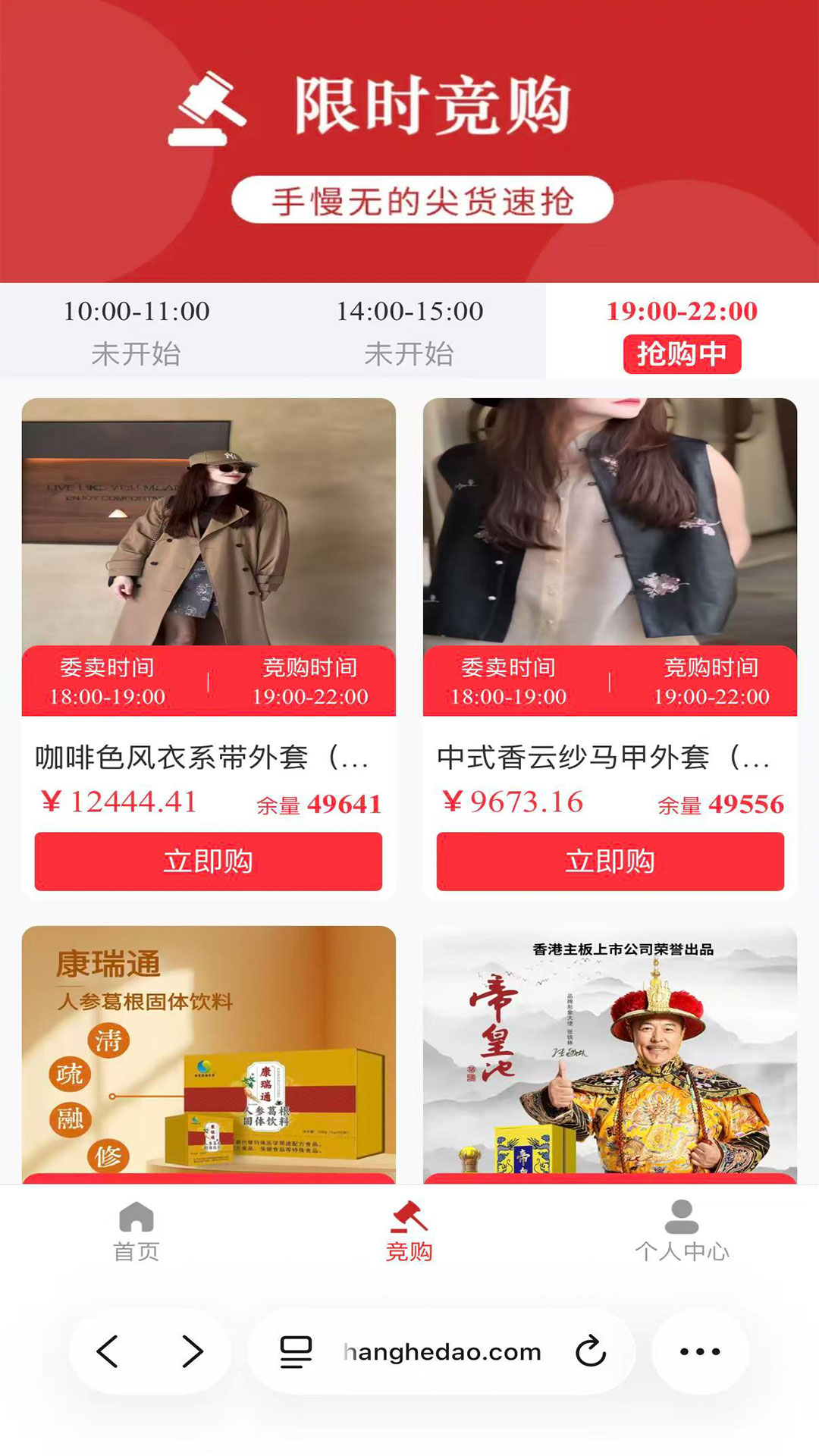
Task: Select the 10:00-11:00 time slot
Action: (x=136, y=331)
